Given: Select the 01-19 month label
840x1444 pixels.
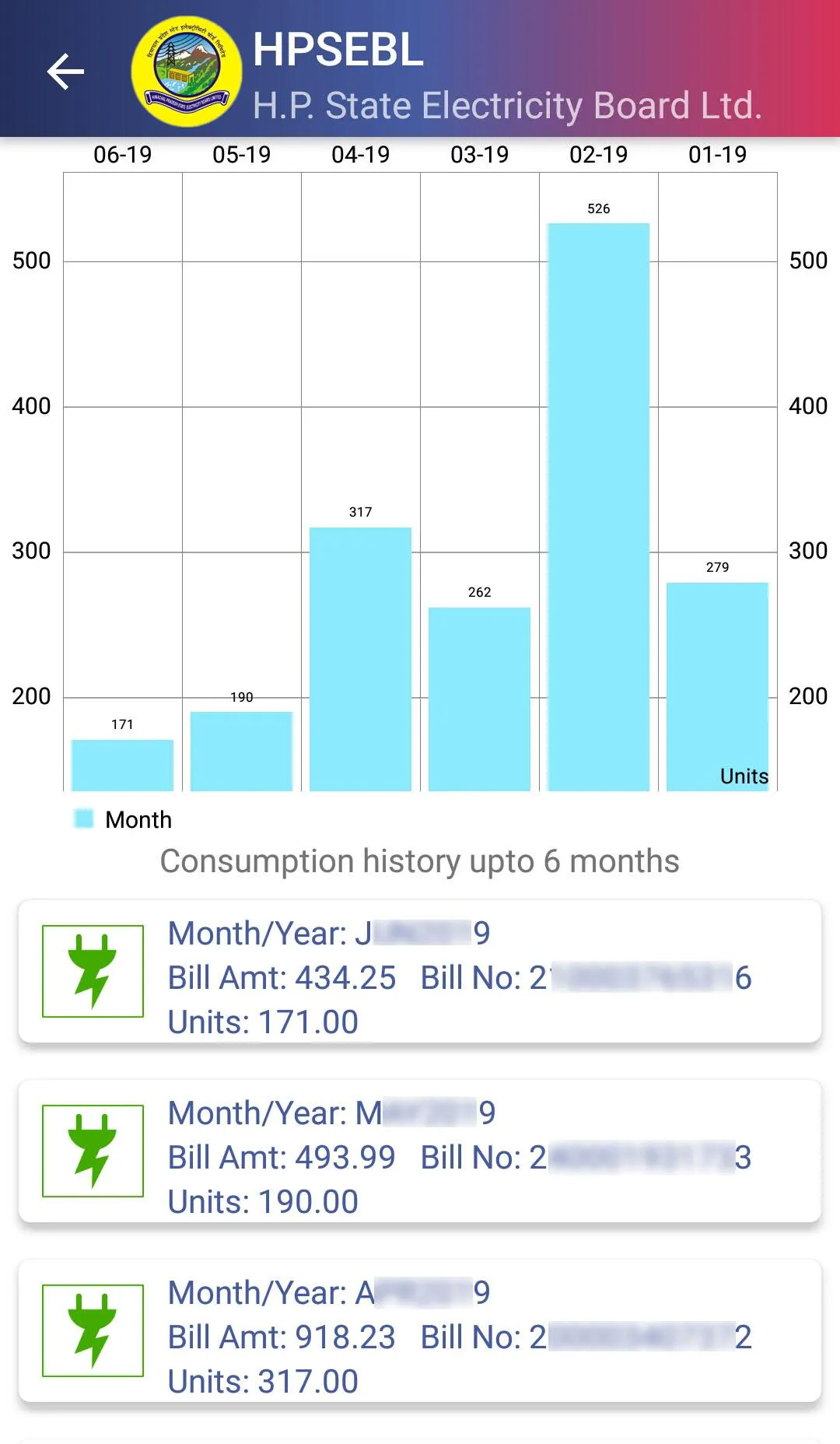Looking at the screenshot, I should 717,154.
